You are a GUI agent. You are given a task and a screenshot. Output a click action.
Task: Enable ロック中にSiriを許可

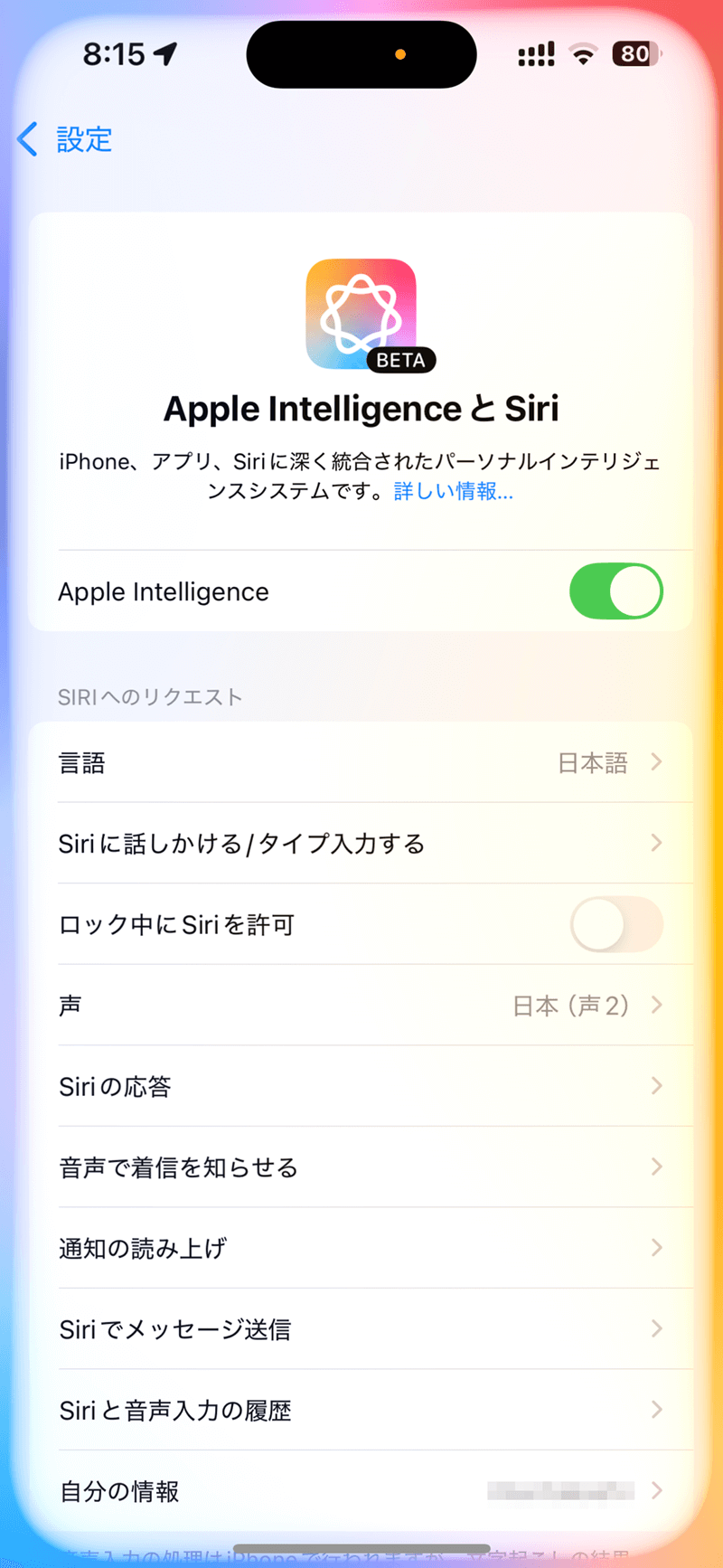(x=615, y=924)
